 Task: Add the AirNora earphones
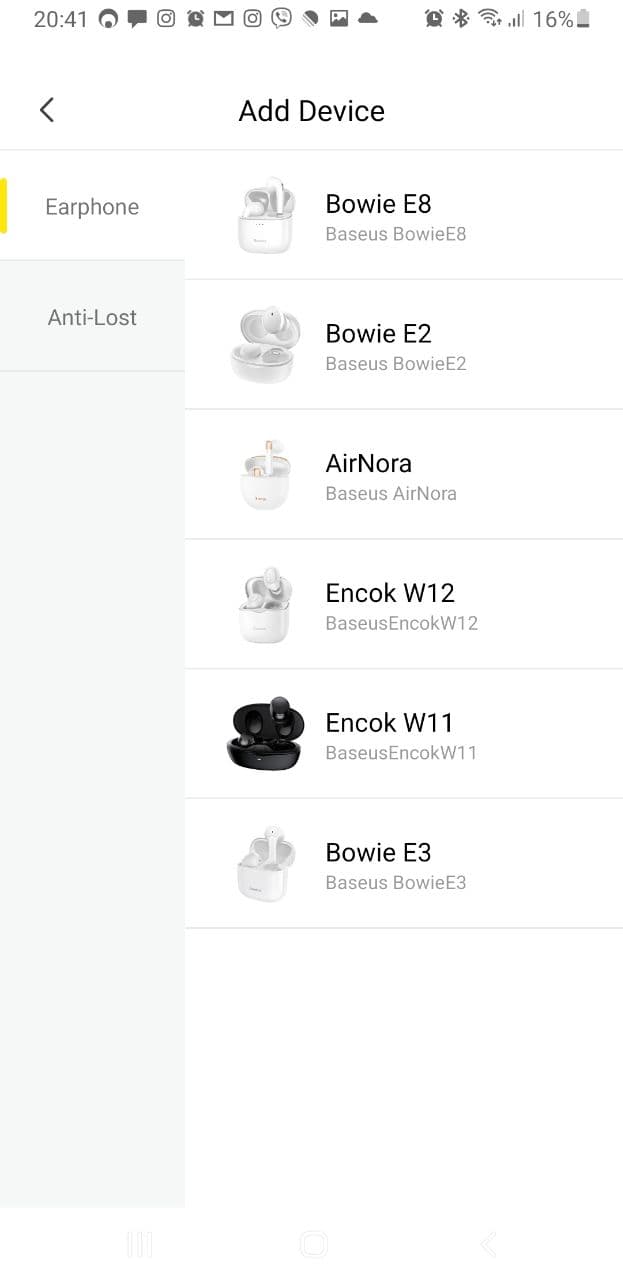click(404, 475)
